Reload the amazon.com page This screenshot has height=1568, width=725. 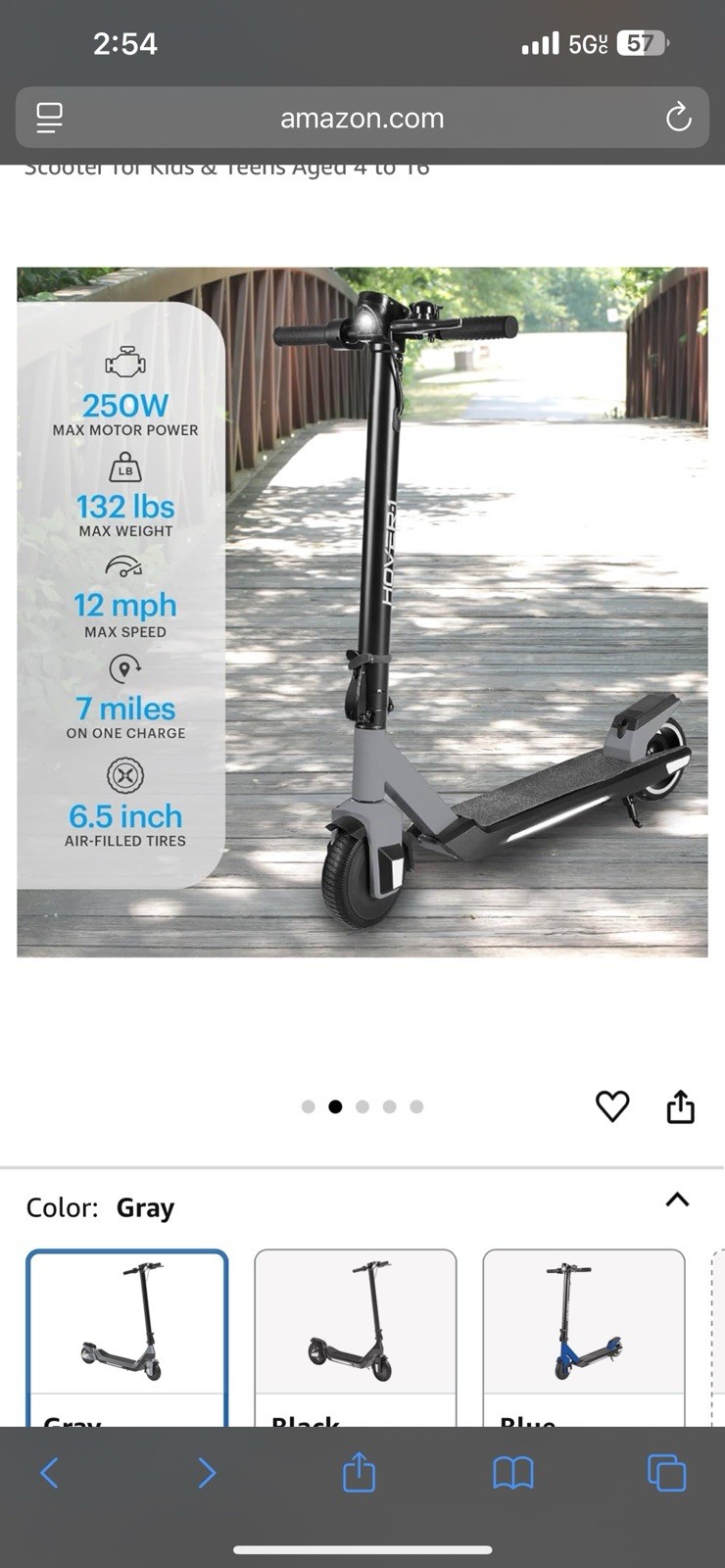tap(678, 119)
